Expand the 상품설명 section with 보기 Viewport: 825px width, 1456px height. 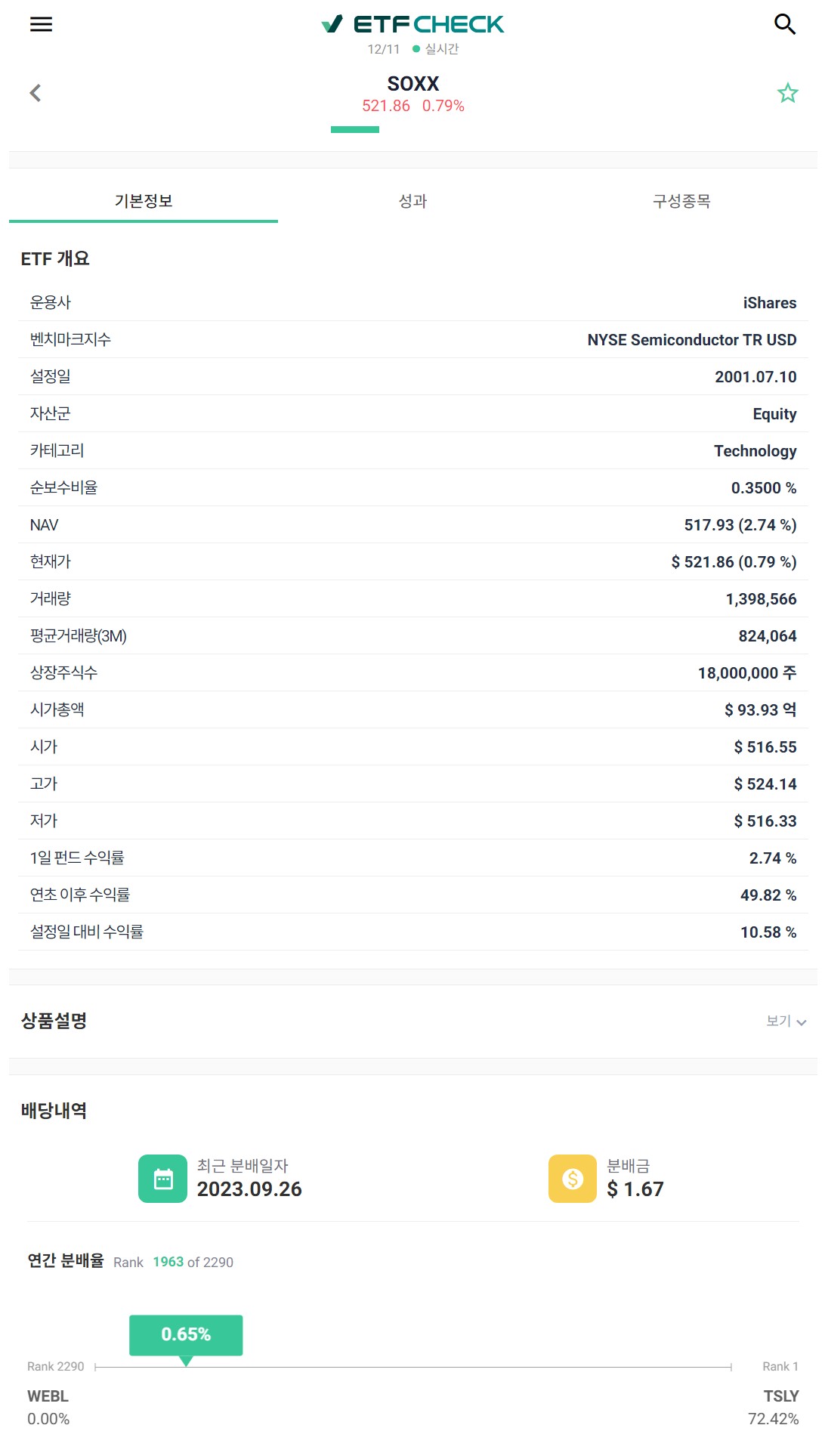tap(777, 1021)
